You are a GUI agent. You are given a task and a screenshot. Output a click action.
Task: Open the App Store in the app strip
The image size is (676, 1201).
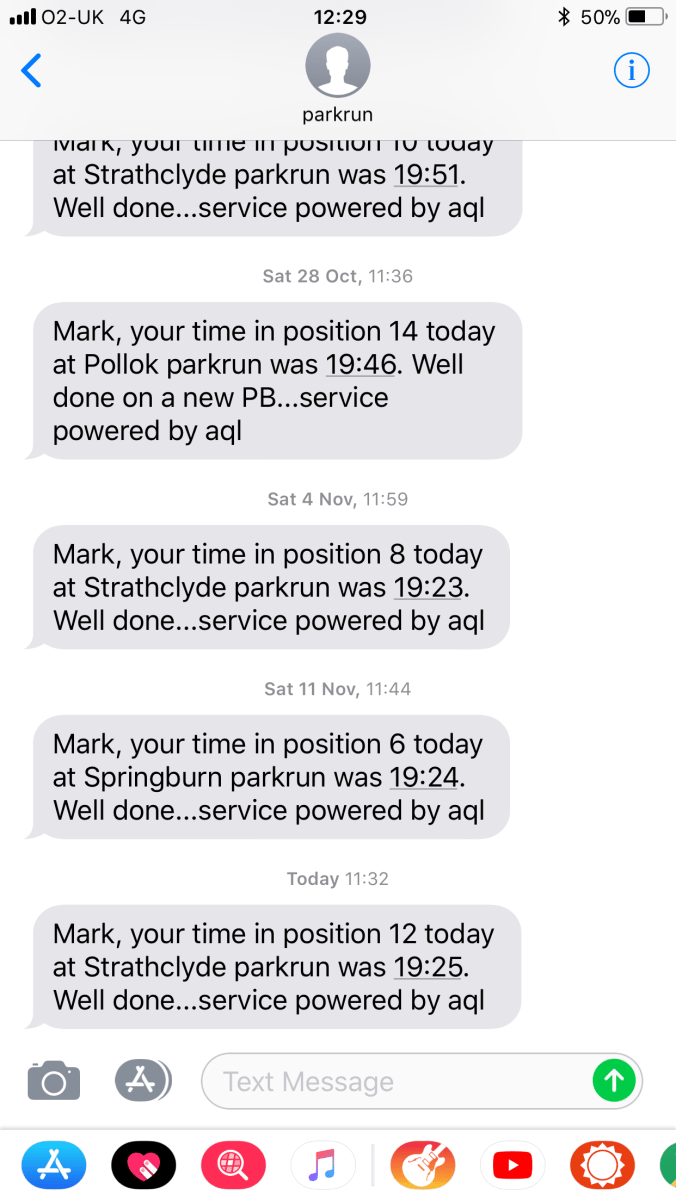tap(53, 1164)
